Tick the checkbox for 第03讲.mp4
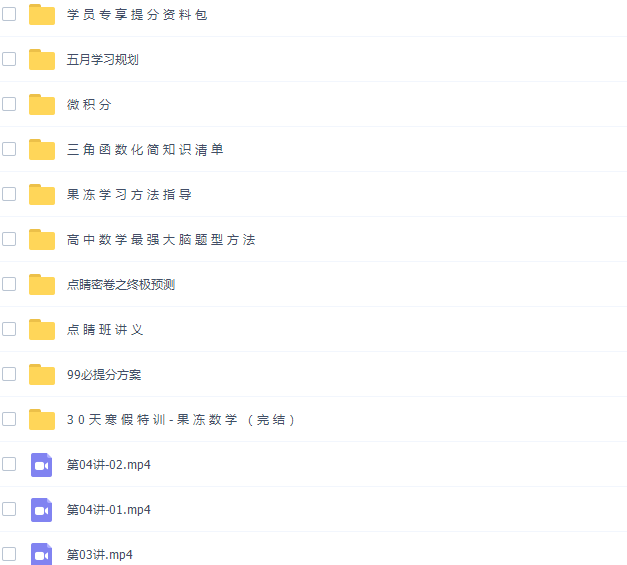Screen dimensions: 627x565 tap(9, 553)
